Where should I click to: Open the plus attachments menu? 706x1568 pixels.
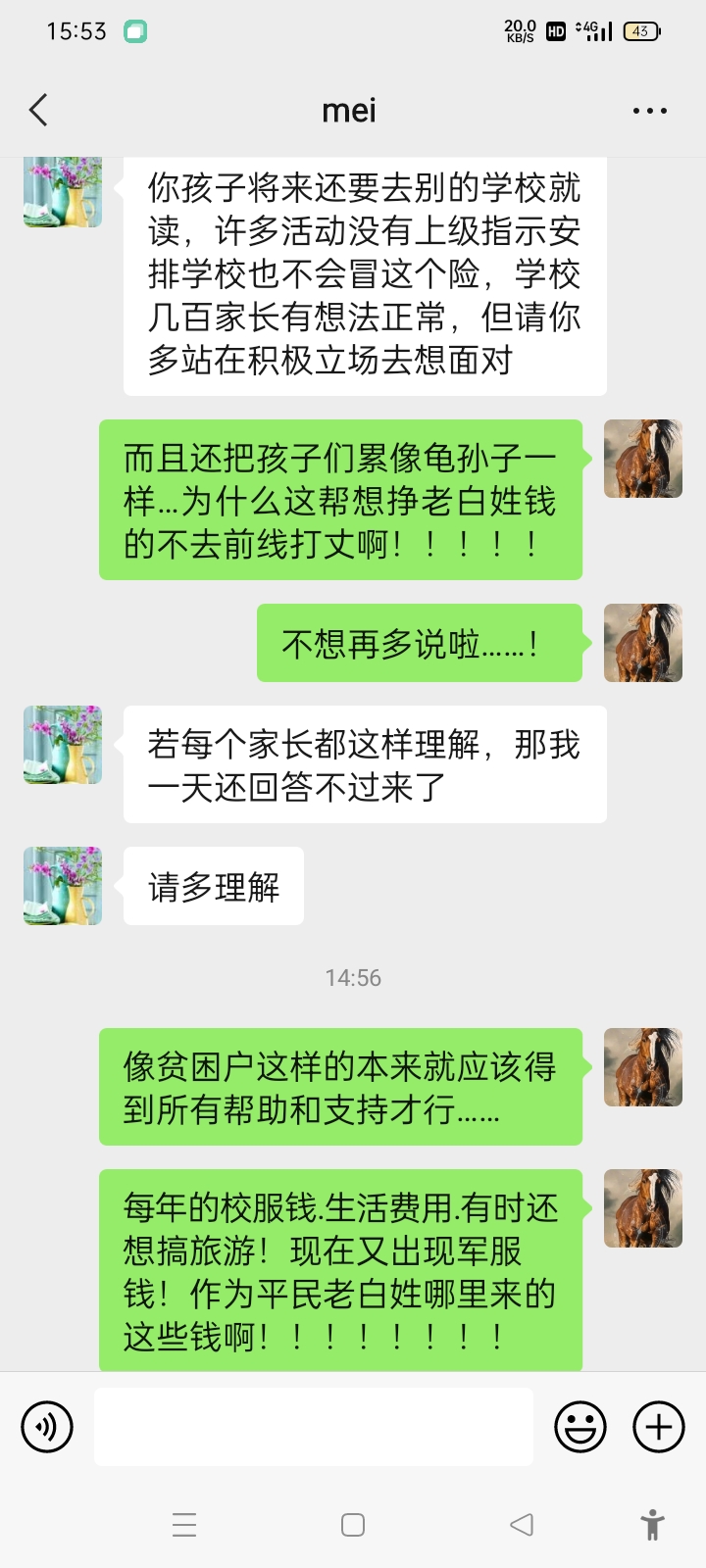point(658,1427)
